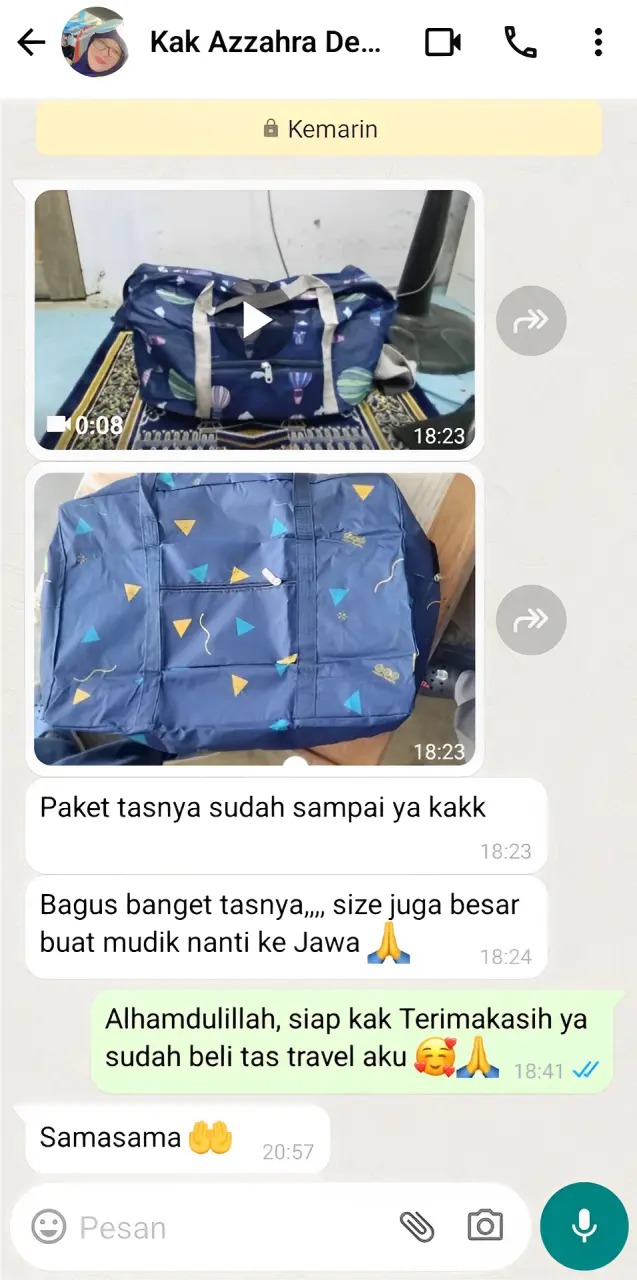Start a voice call
637x1280 pixels.
pos(520,42)
